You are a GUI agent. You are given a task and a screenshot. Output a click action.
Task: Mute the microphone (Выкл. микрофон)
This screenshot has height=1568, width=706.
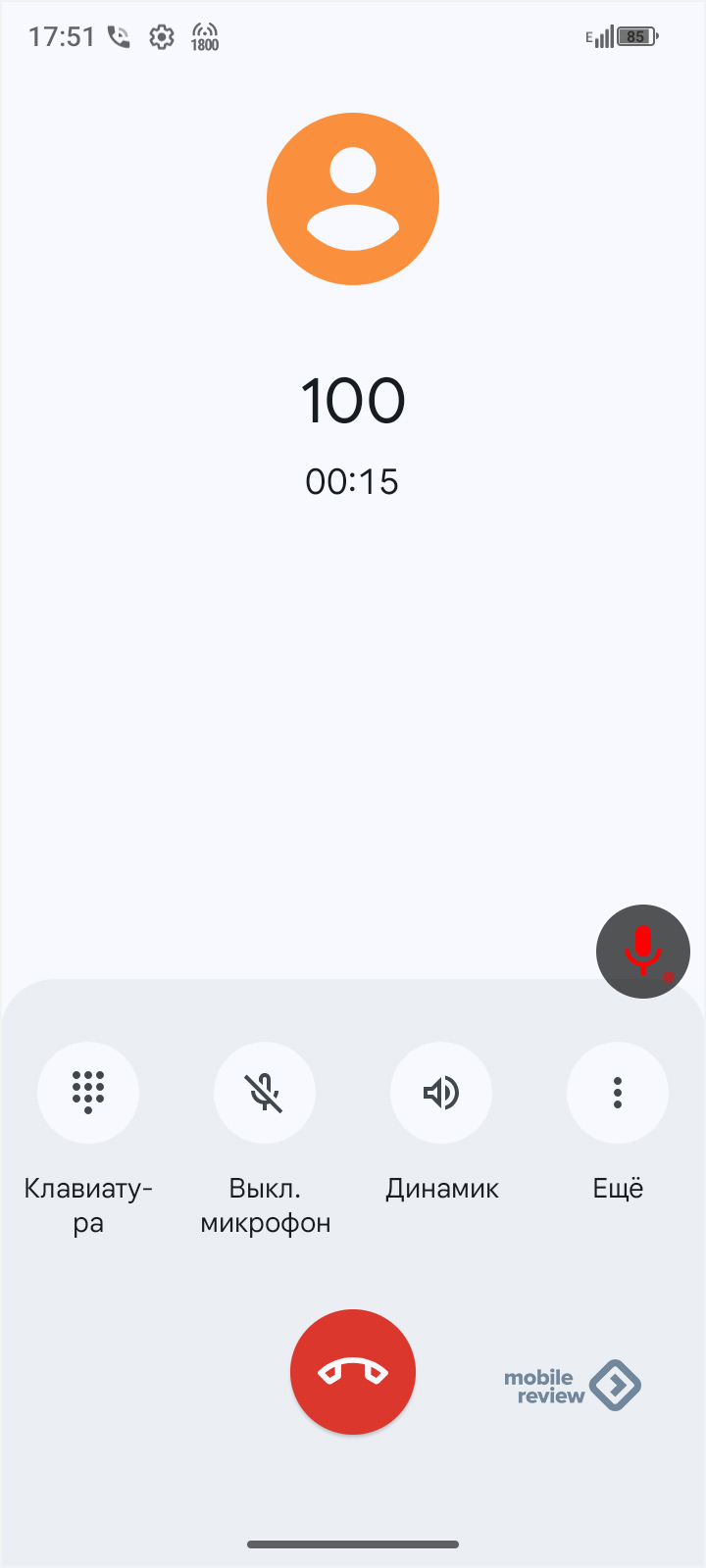(265, 1092)
